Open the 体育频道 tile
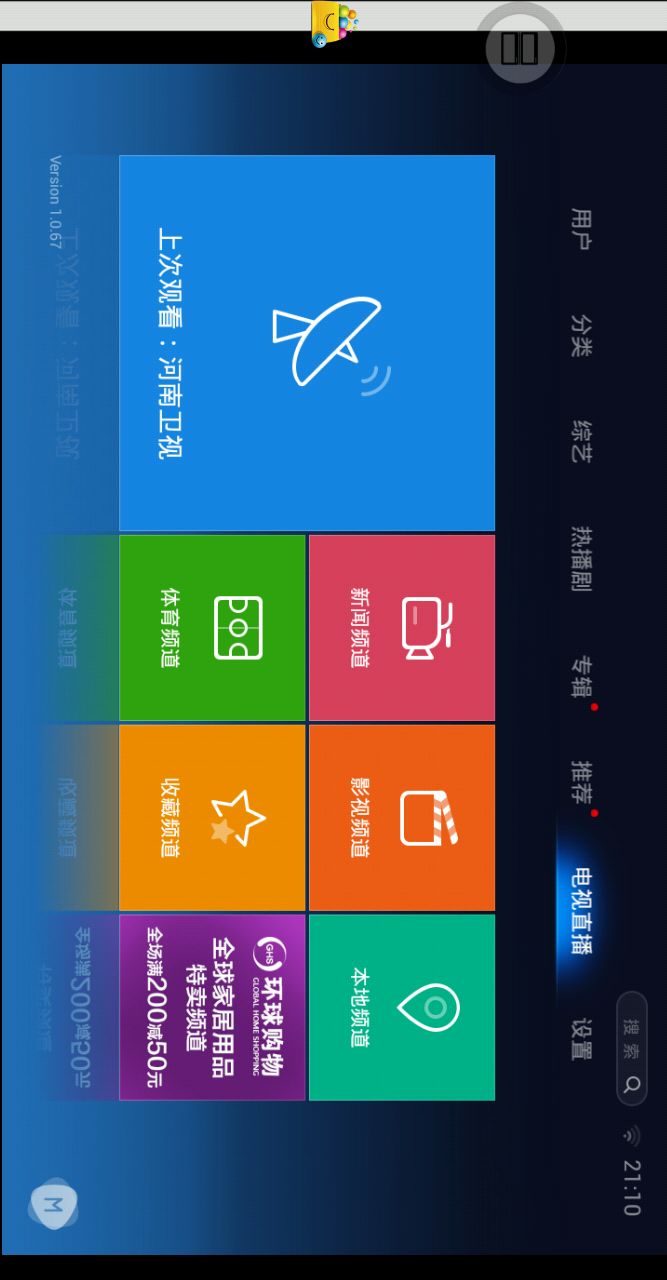Screen dimensions: 667x1280 pos(212,627)
